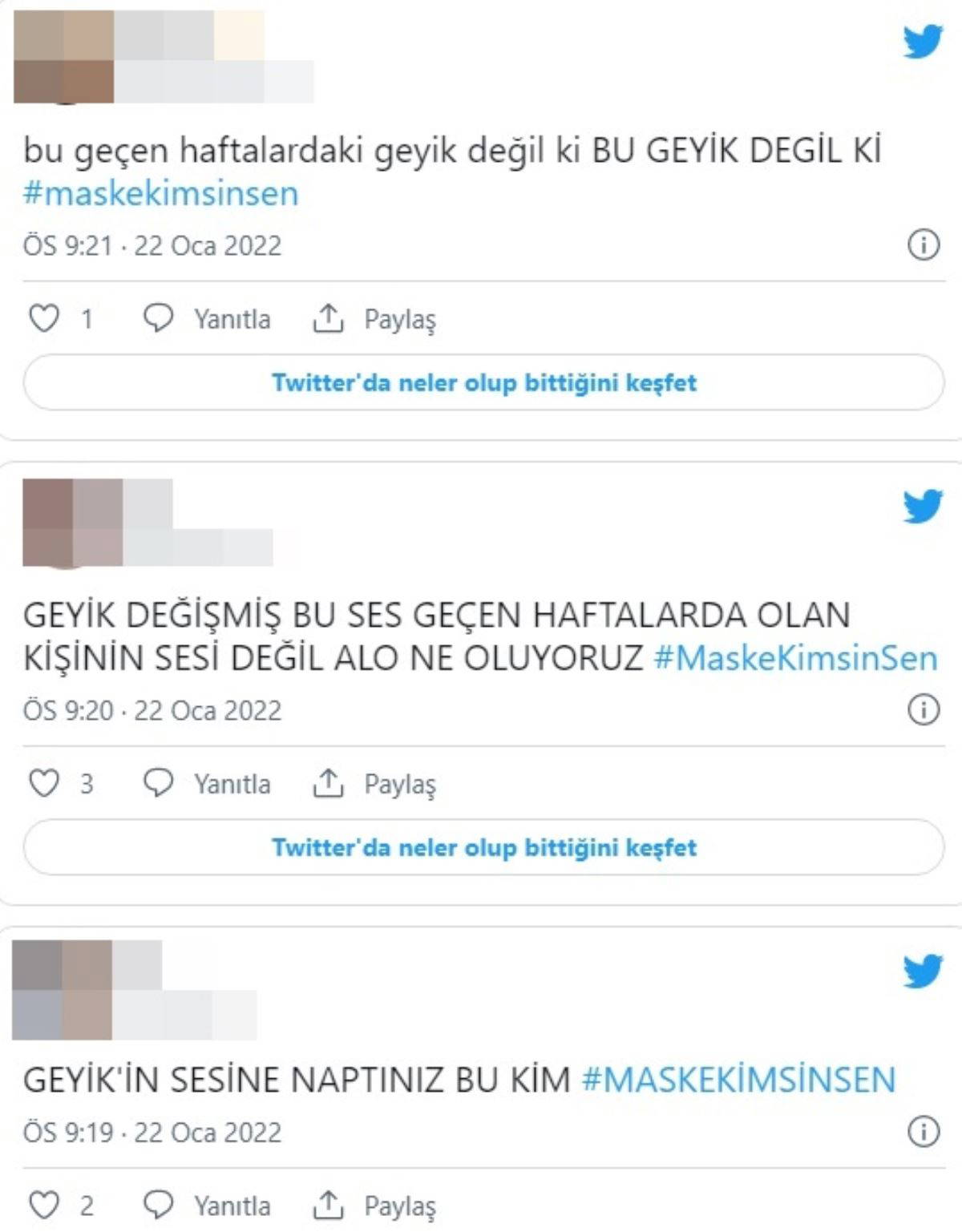The image size is (962, 1232).
Task: Tap Paylaş under the 9:21 tweet
Action: click(x=374, y=319)
